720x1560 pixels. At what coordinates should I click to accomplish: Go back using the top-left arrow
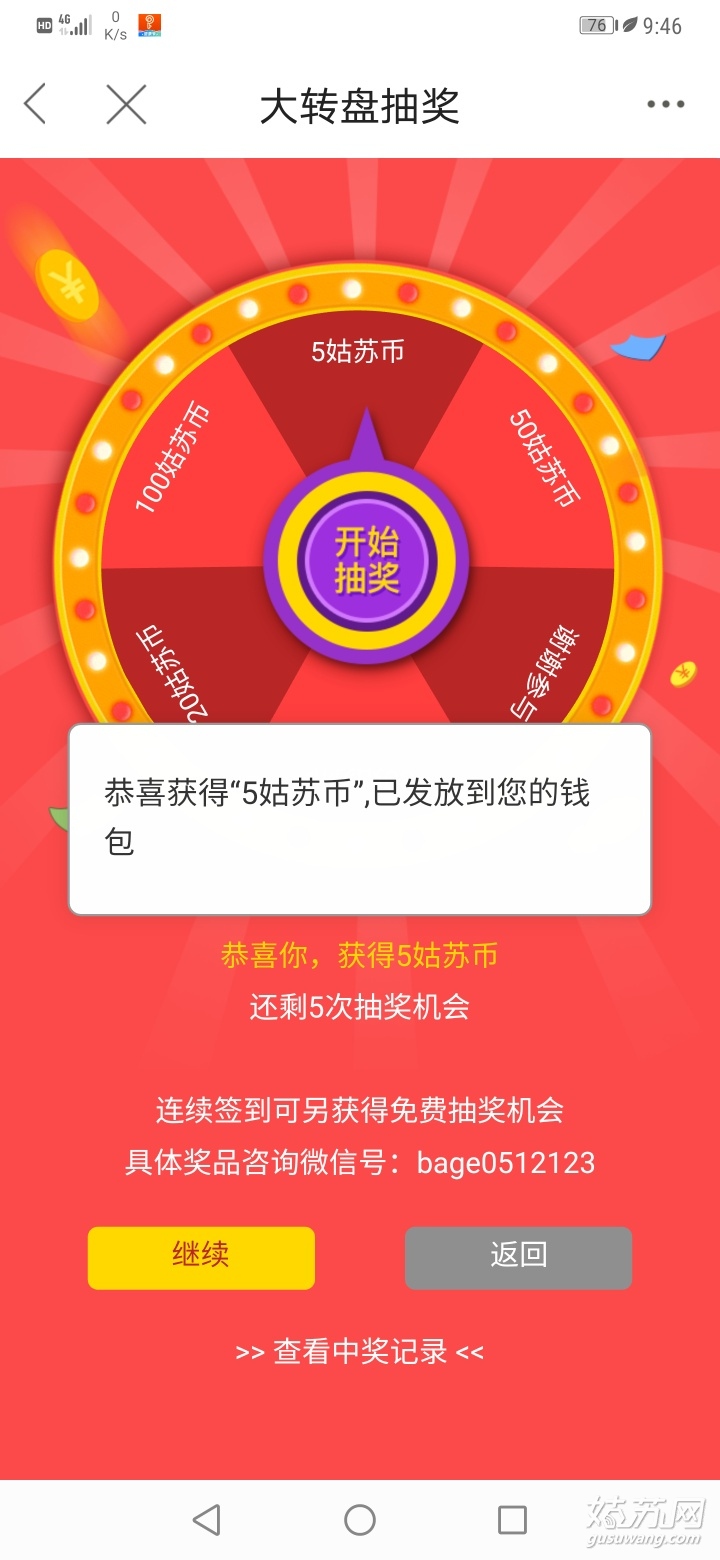point(36,104)
